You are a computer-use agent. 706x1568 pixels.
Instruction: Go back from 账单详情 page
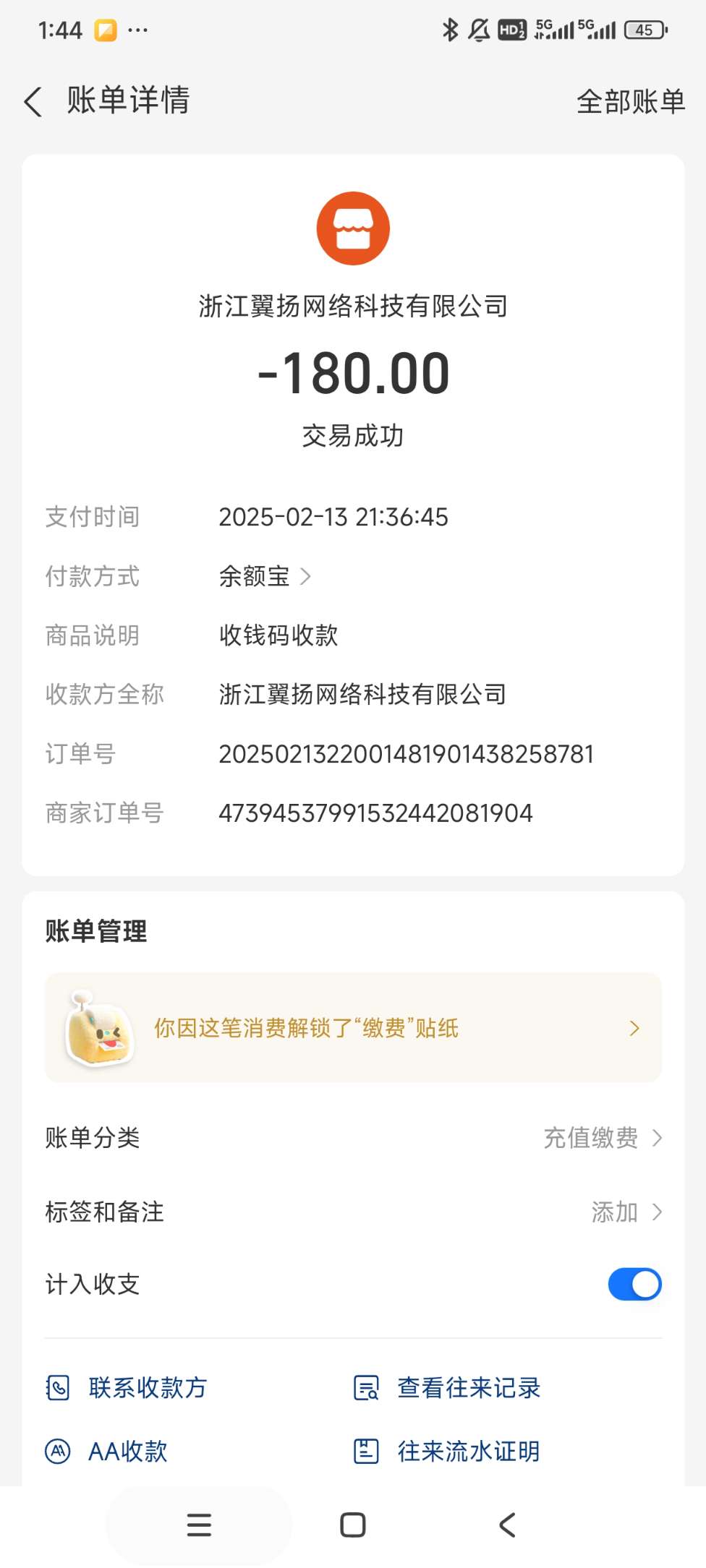(33, 101)
